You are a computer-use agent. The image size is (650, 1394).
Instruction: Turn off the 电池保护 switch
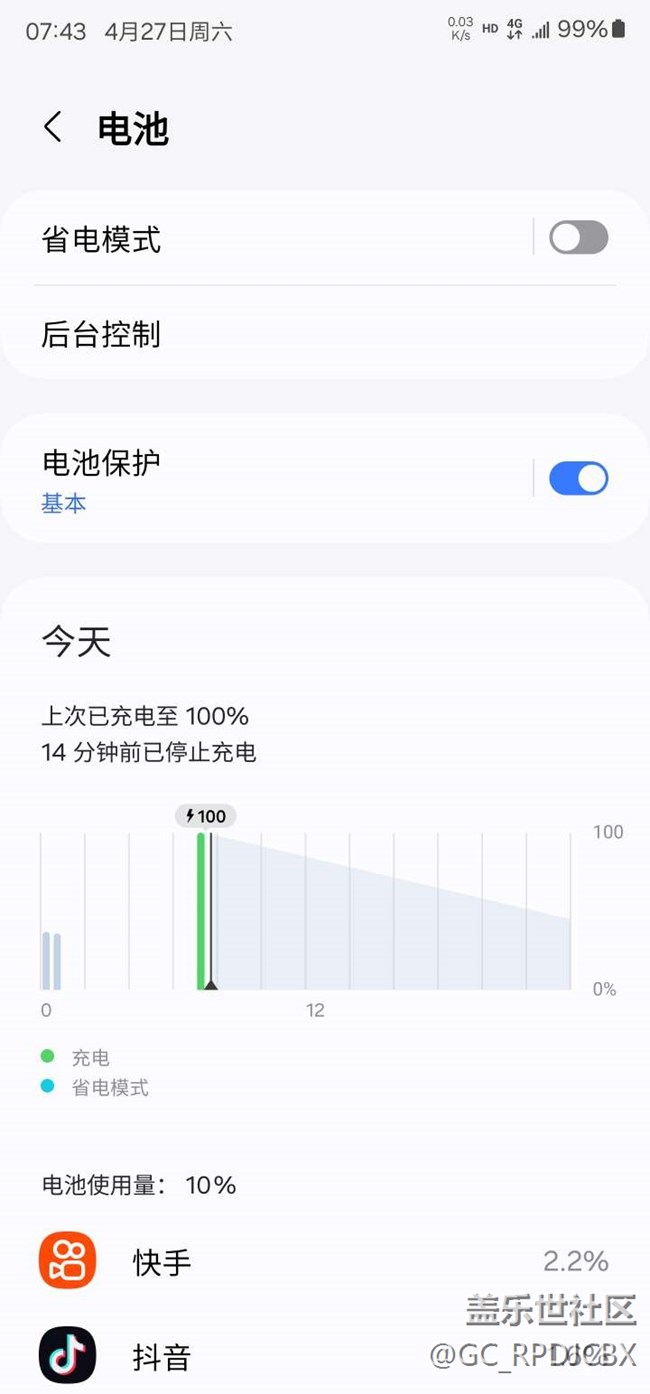(578, 479)
